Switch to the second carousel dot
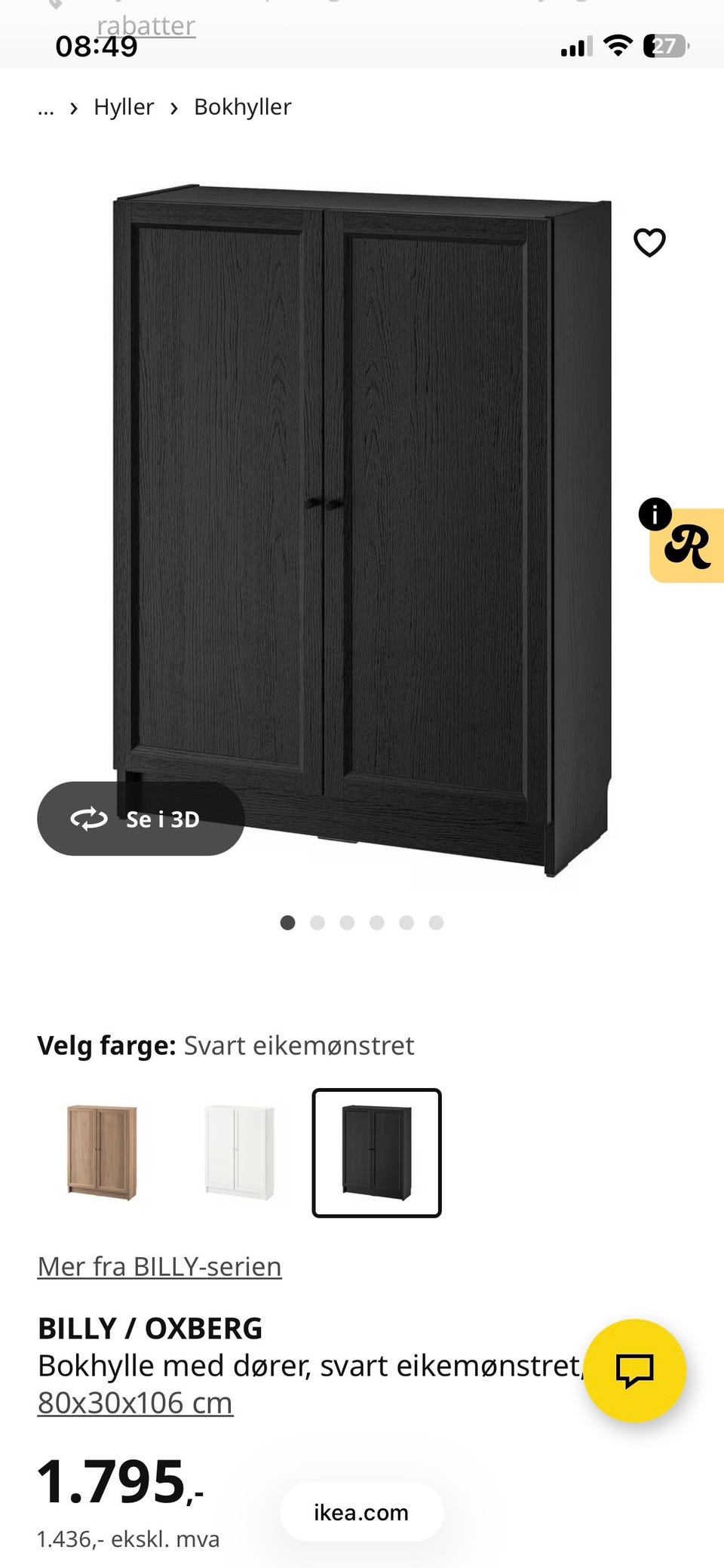Image resolution: width=724 pixels, height=1568 pixels. pos(318,922)
